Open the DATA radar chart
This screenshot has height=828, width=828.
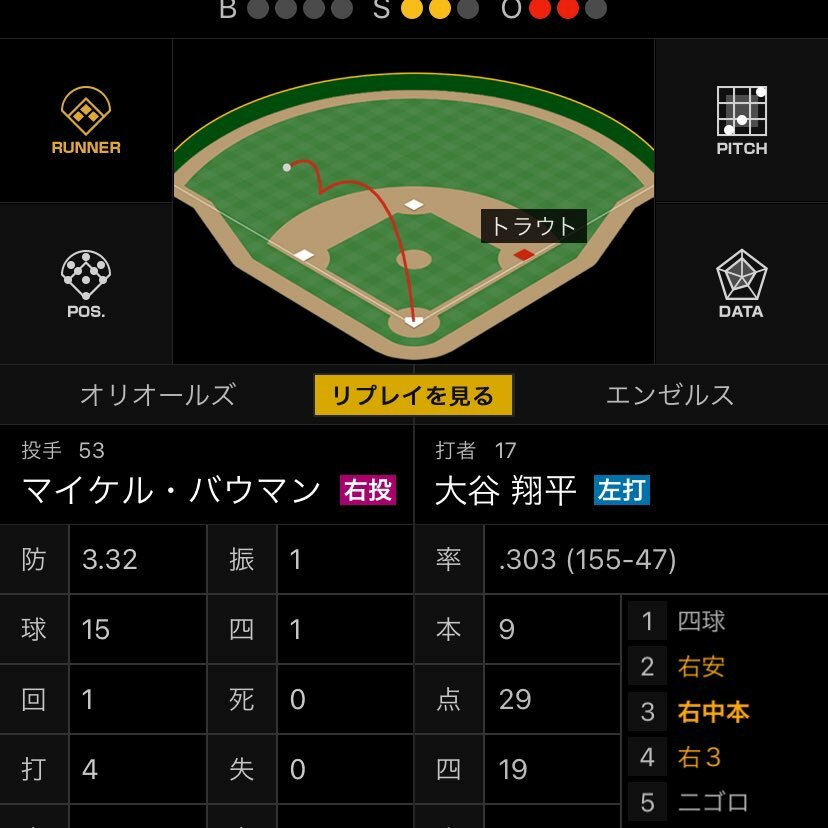[x=741, y=283]
